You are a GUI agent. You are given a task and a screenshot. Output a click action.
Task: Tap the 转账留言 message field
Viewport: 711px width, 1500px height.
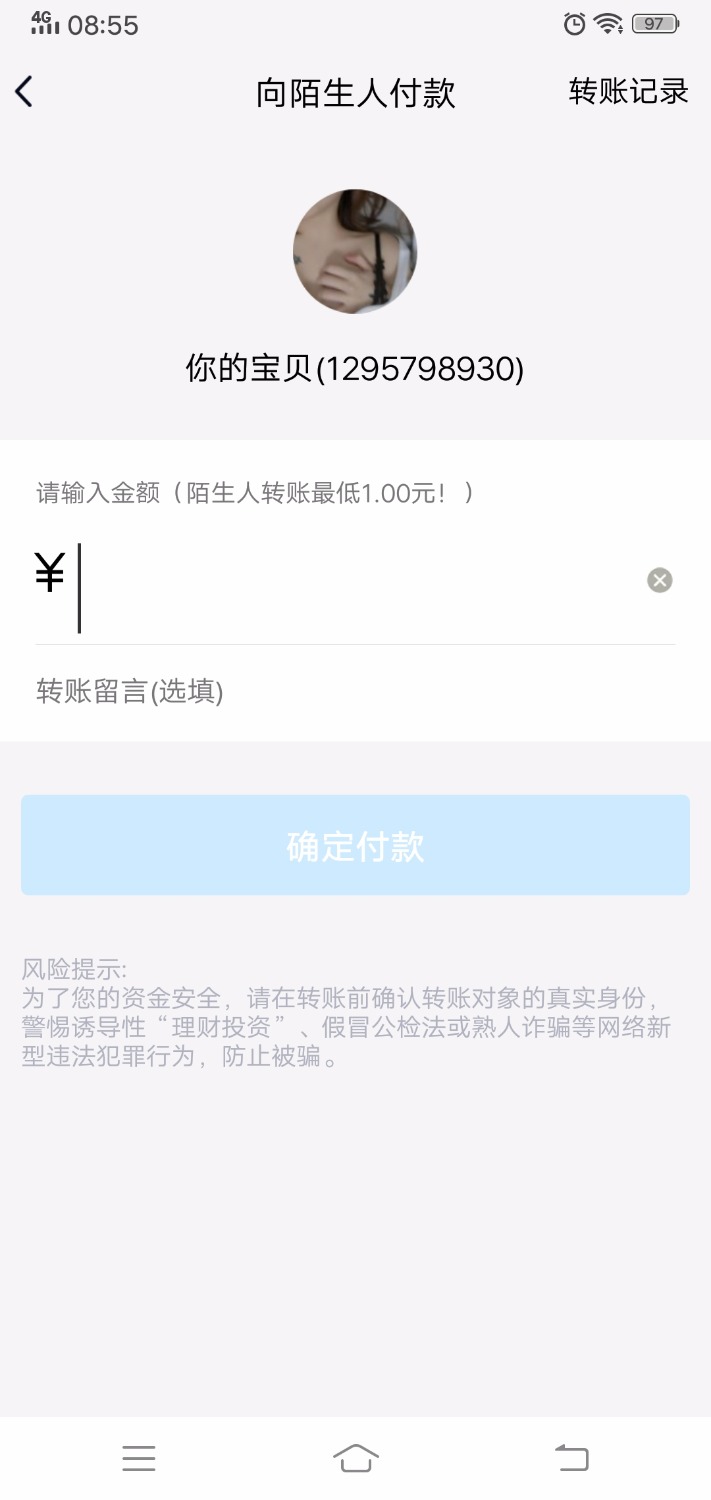click(350, 692)
